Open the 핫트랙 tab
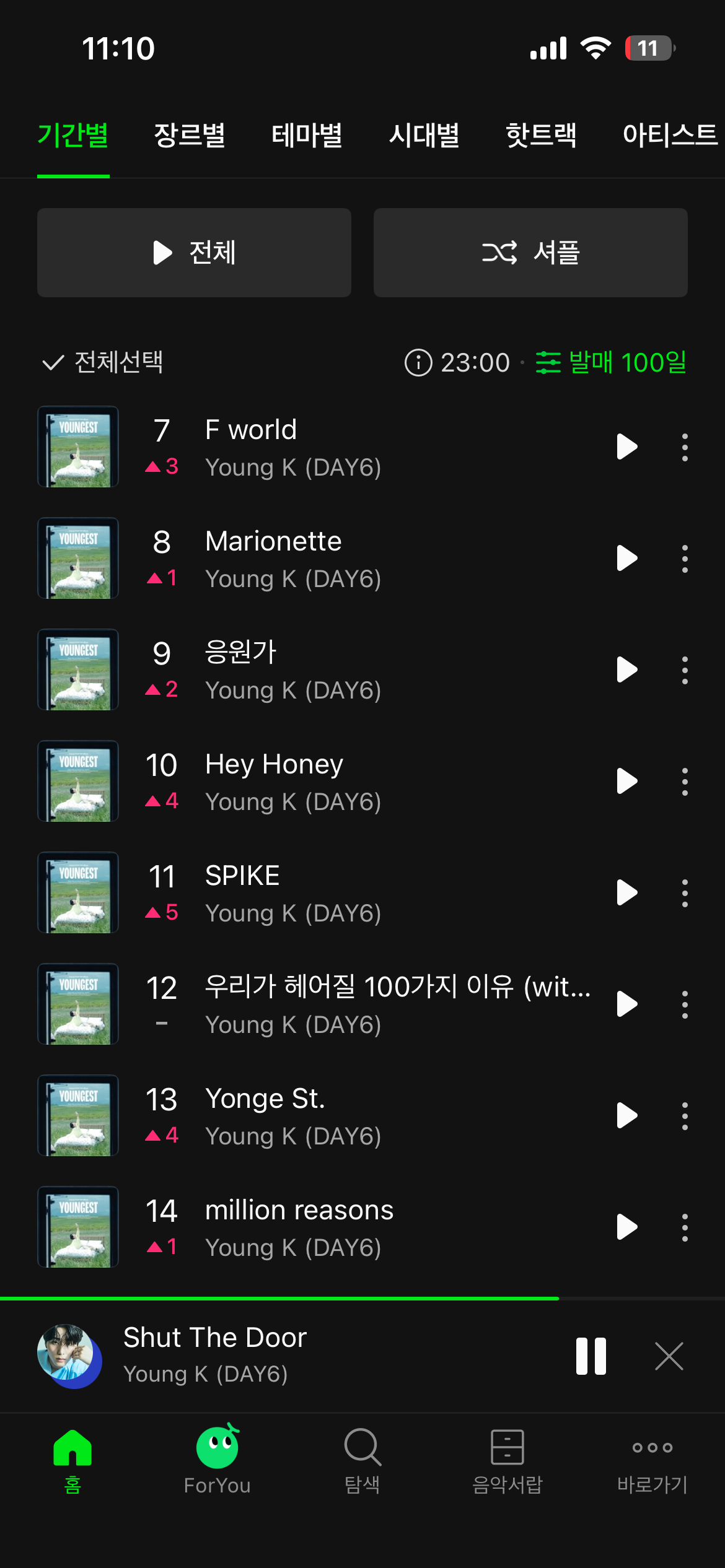 pyautogui.click(x=541, y=135)
